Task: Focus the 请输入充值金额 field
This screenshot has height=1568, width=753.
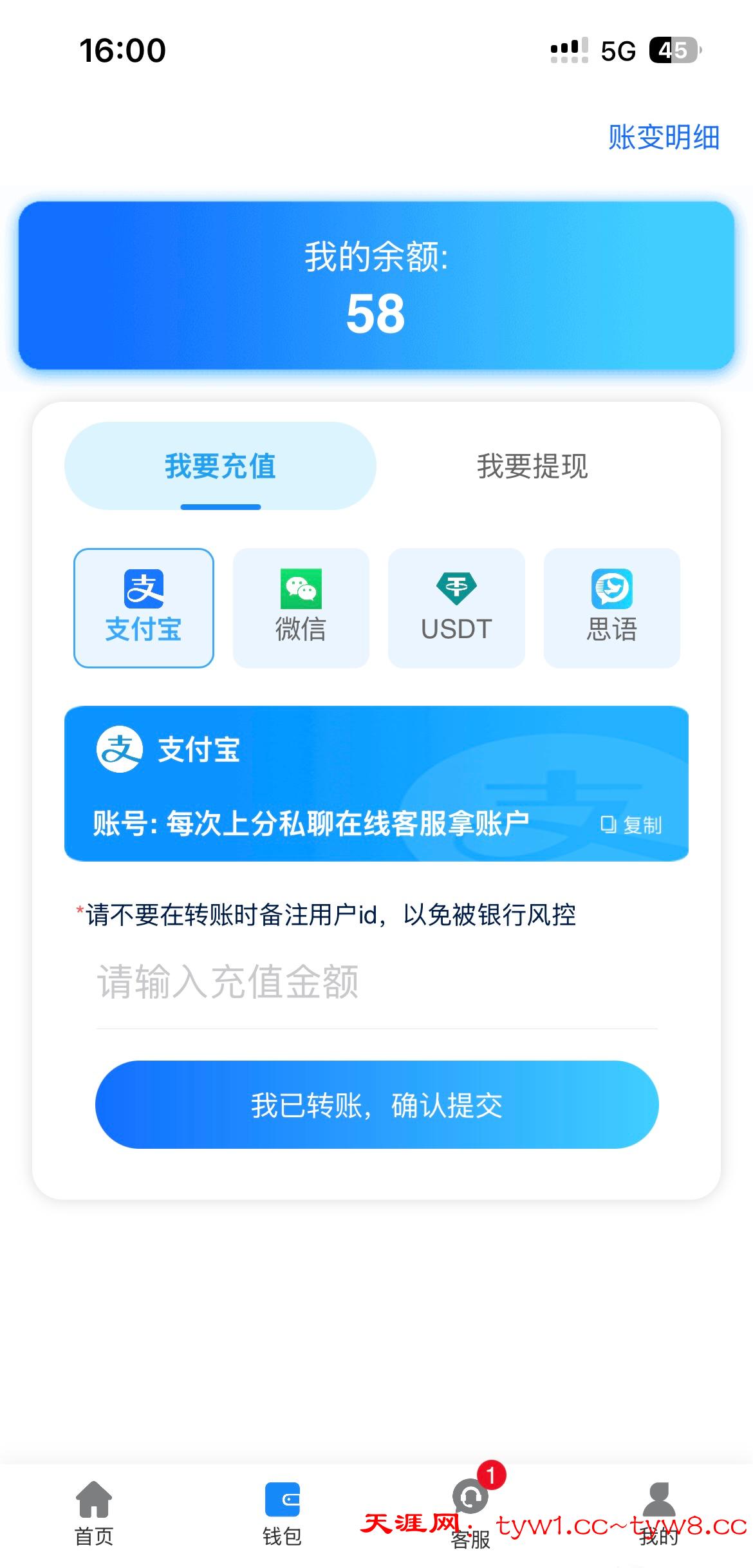Action: coord(376,983)
